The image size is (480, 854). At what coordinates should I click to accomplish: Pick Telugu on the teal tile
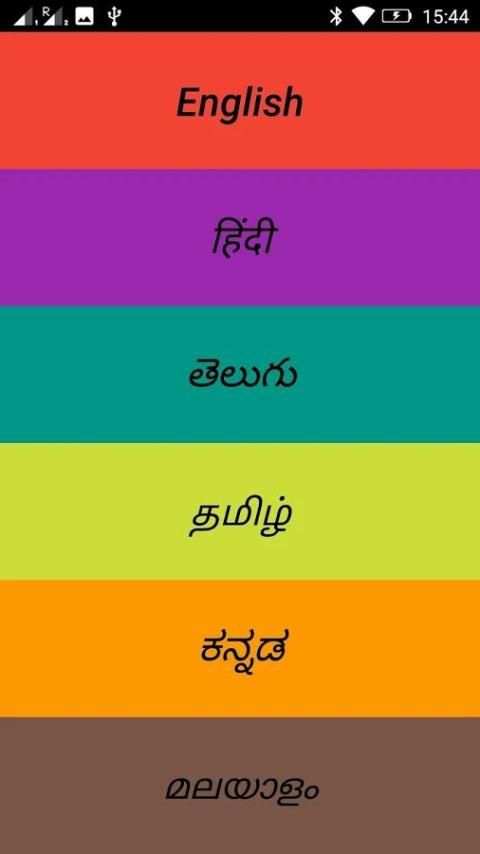point(240,375)
